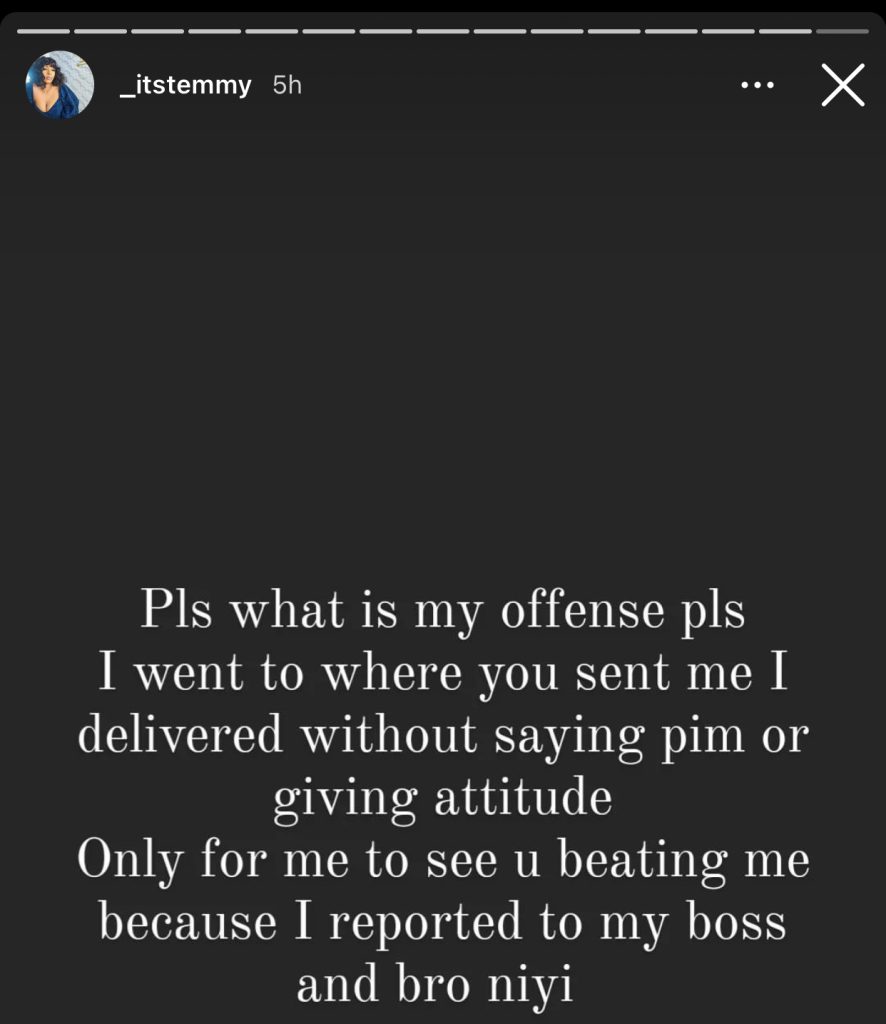Image resolution: width=886 pixels, height=1024 pixels.
Task: Select the circular profile avatar thumbnail
Action: (x=59, y=85)
